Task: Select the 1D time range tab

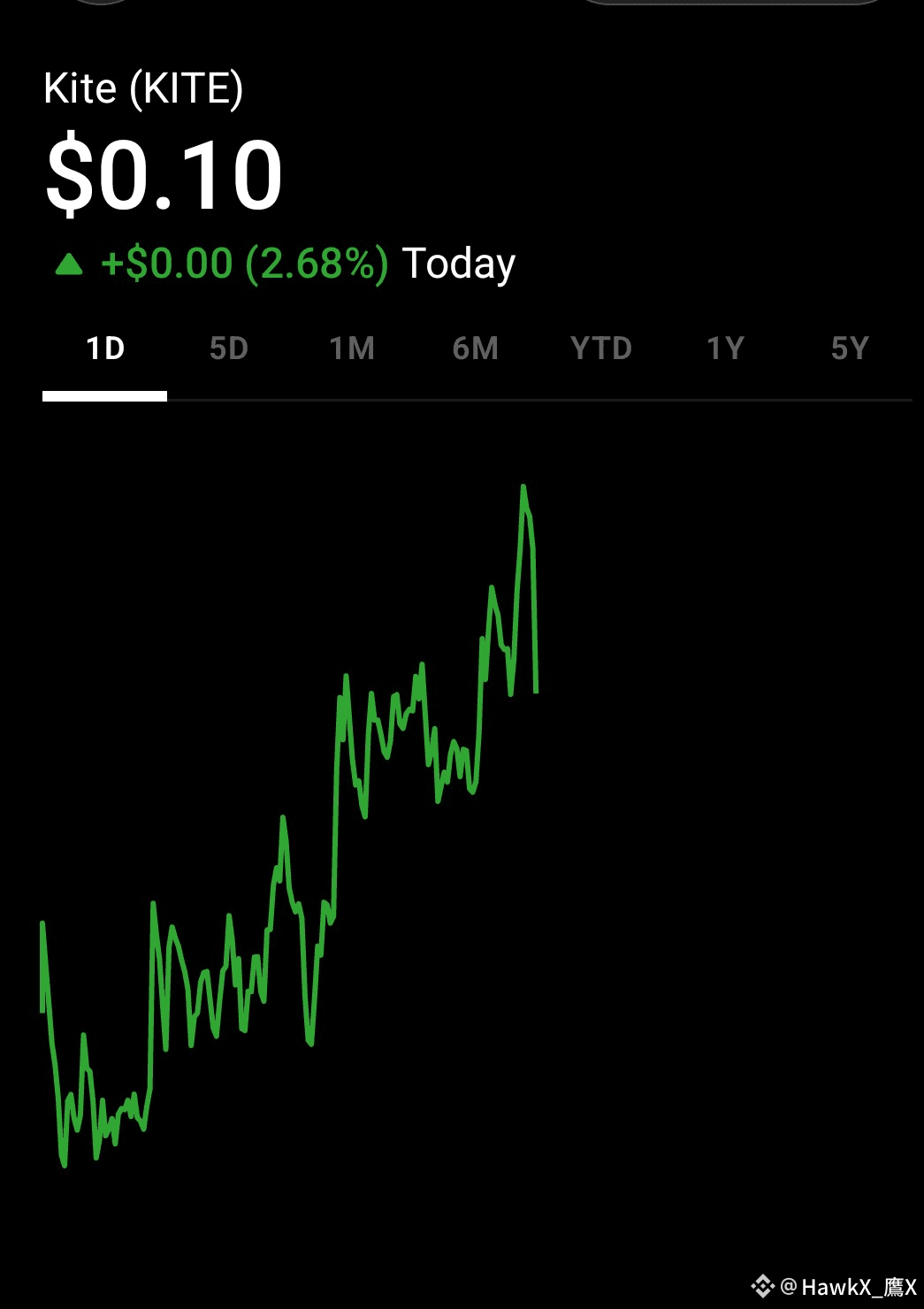Action: [105, 348]
